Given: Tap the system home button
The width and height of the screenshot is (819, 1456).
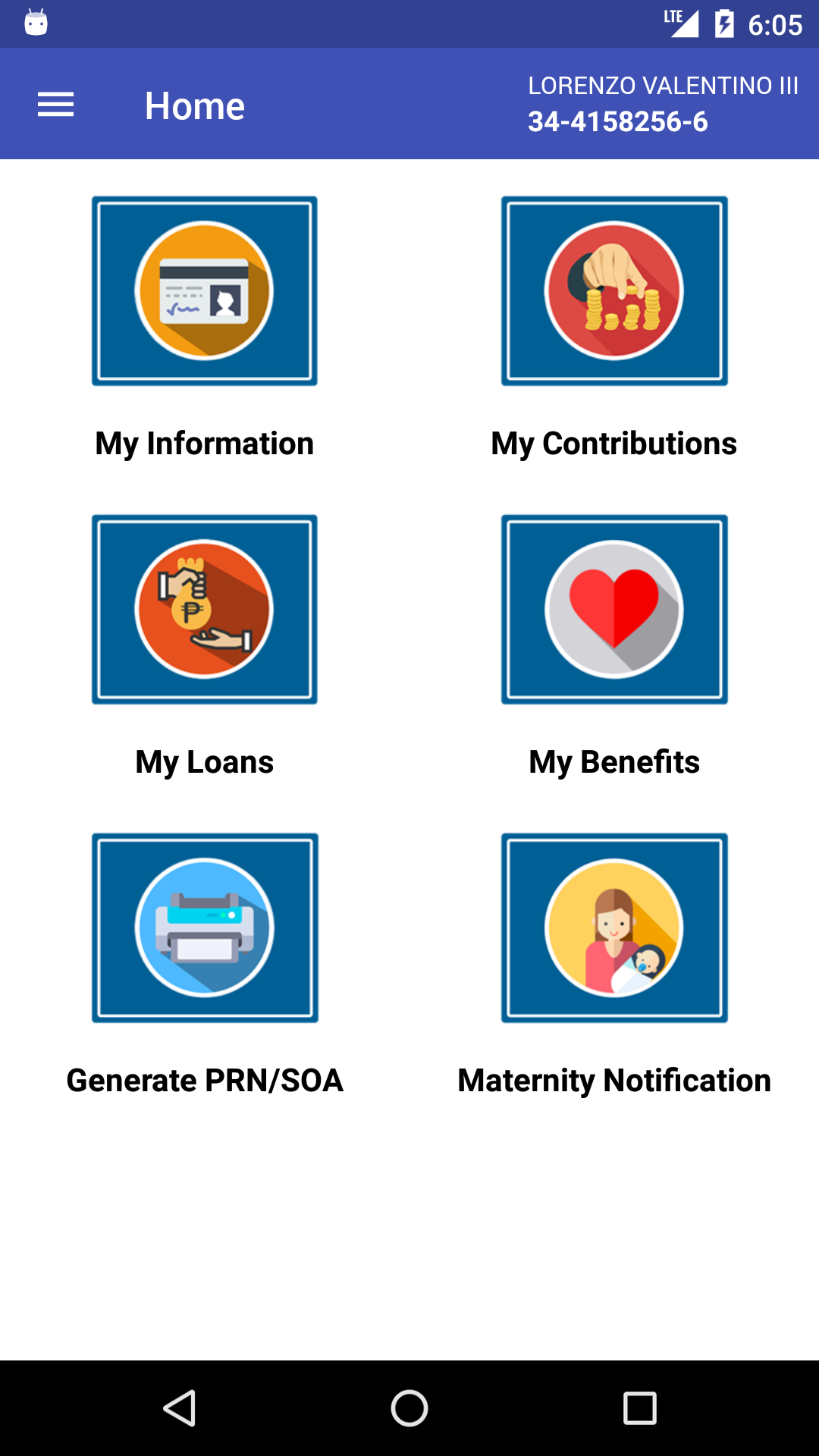Looking at the screenshot, I should (409, 1409).
